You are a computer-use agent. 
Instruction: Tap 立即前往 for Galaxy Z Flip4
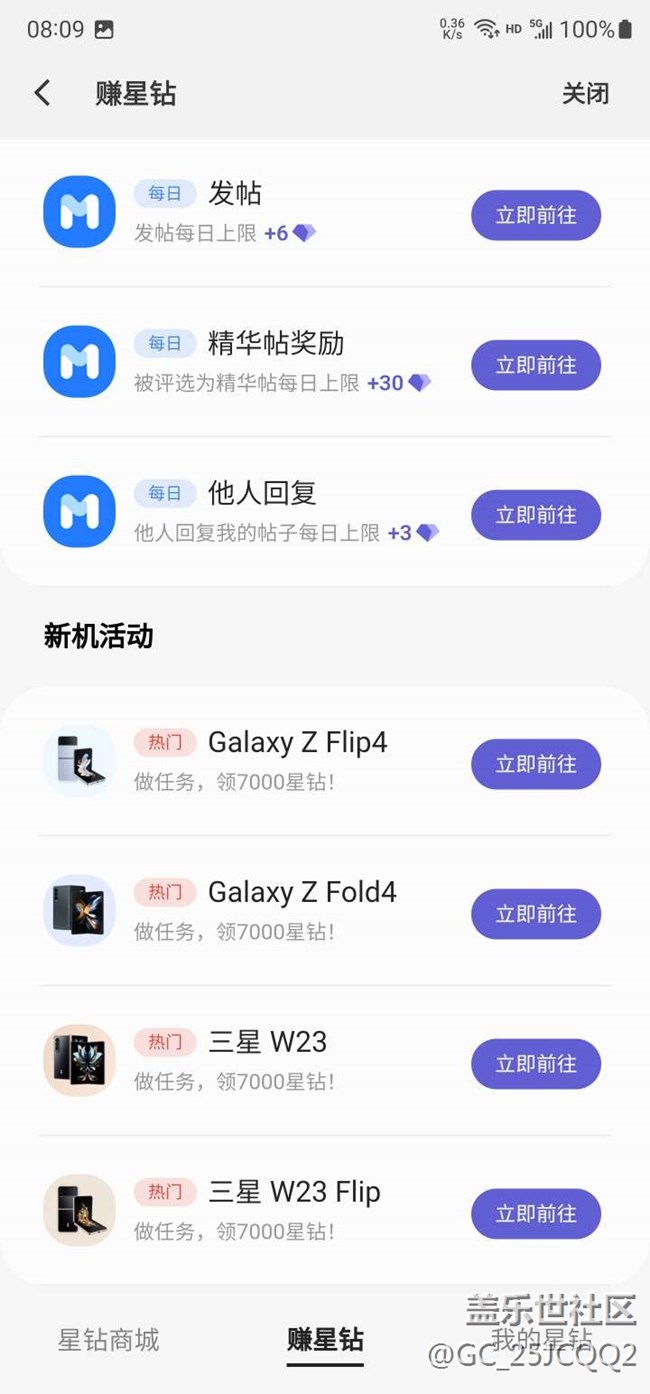tap(536, 764)
